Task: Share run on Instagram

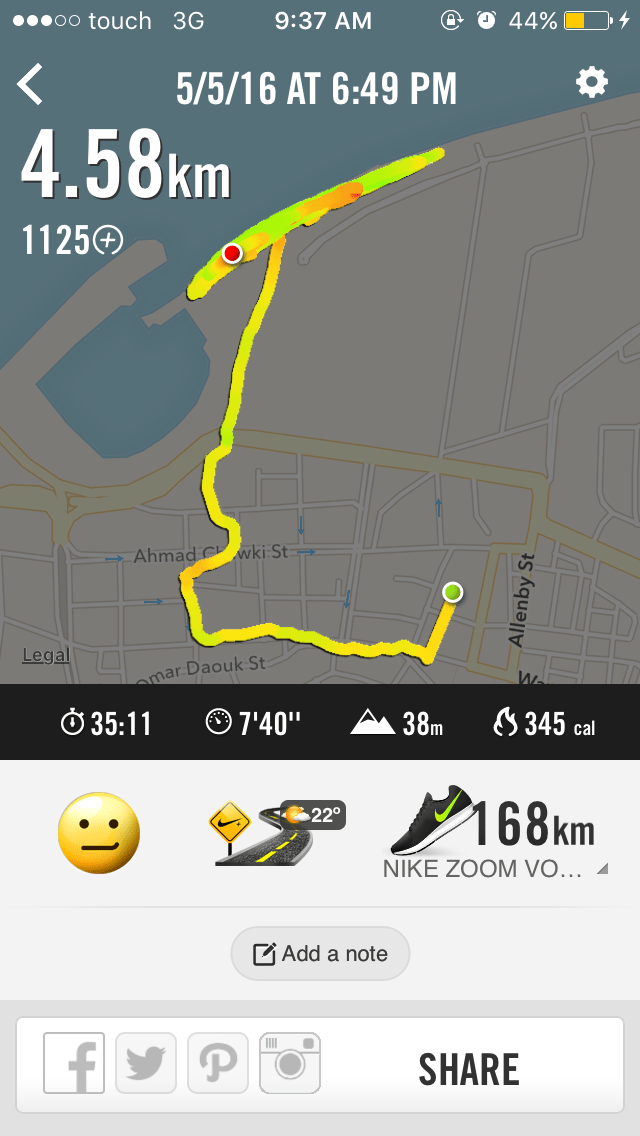Action: 289,1063
